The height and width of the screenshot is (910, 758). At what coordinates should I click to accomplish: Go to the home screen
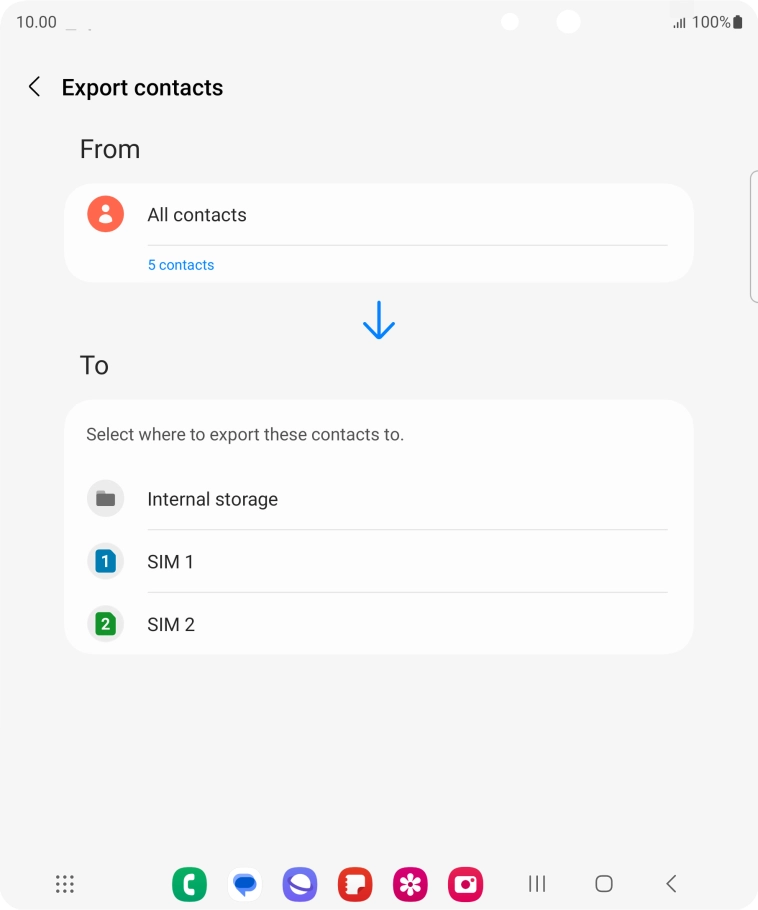coord(604,884)
